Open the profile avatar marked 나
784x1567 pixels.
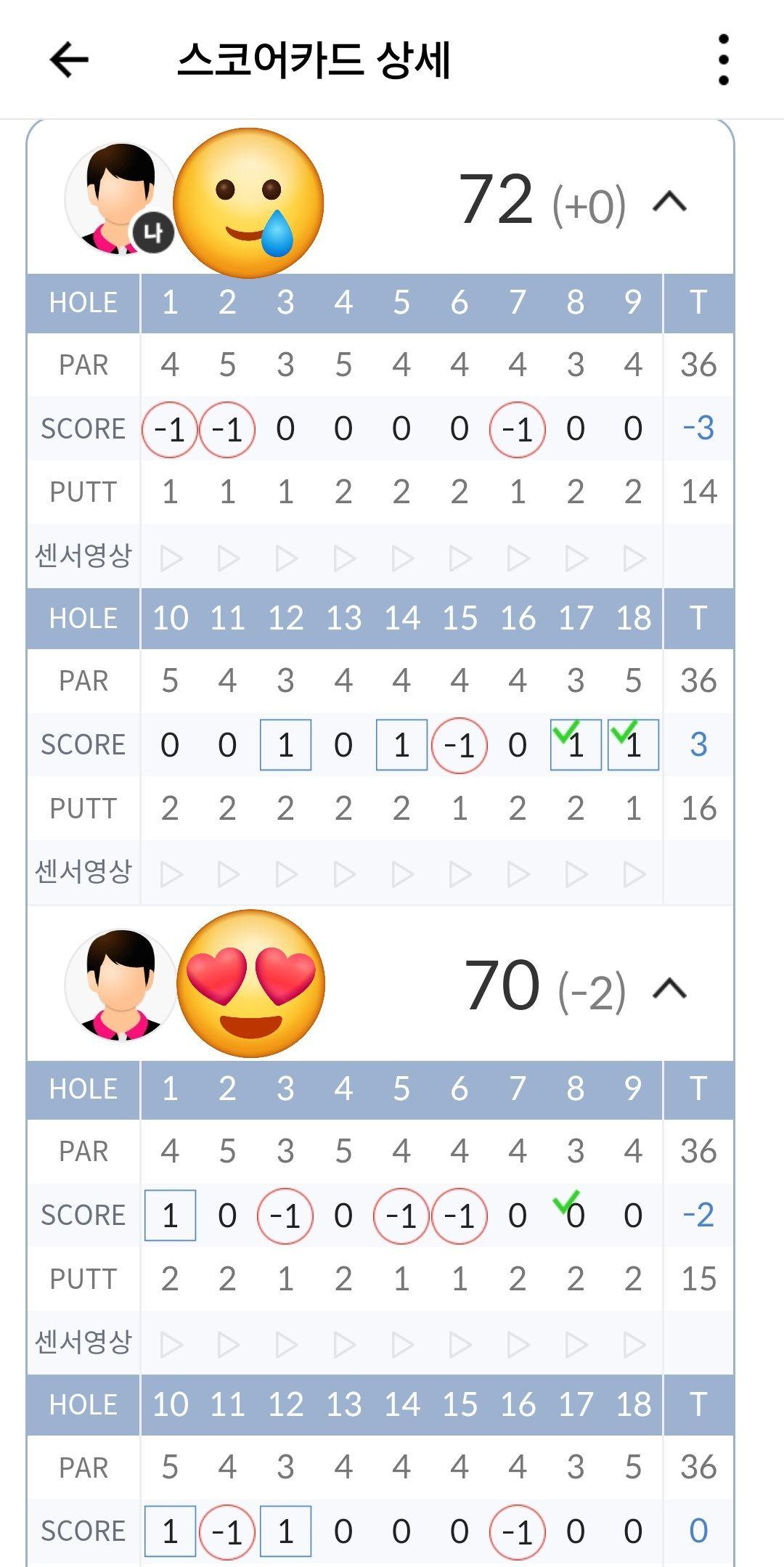120,199
